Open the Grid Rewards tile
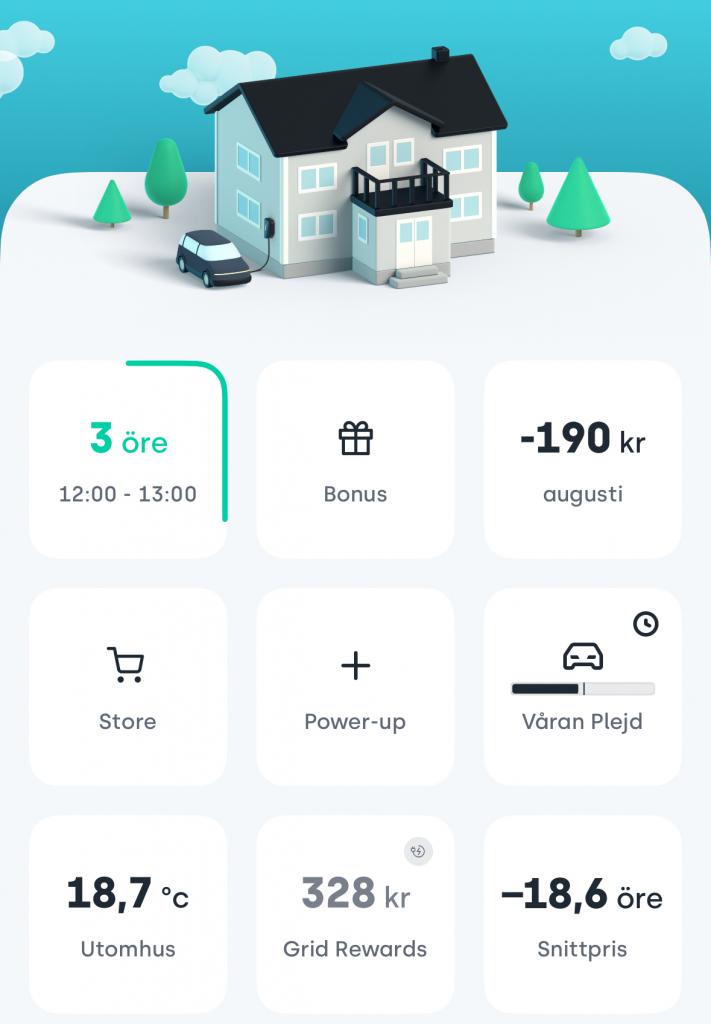Screen dimensions: 711x1024 click(355, 914)
